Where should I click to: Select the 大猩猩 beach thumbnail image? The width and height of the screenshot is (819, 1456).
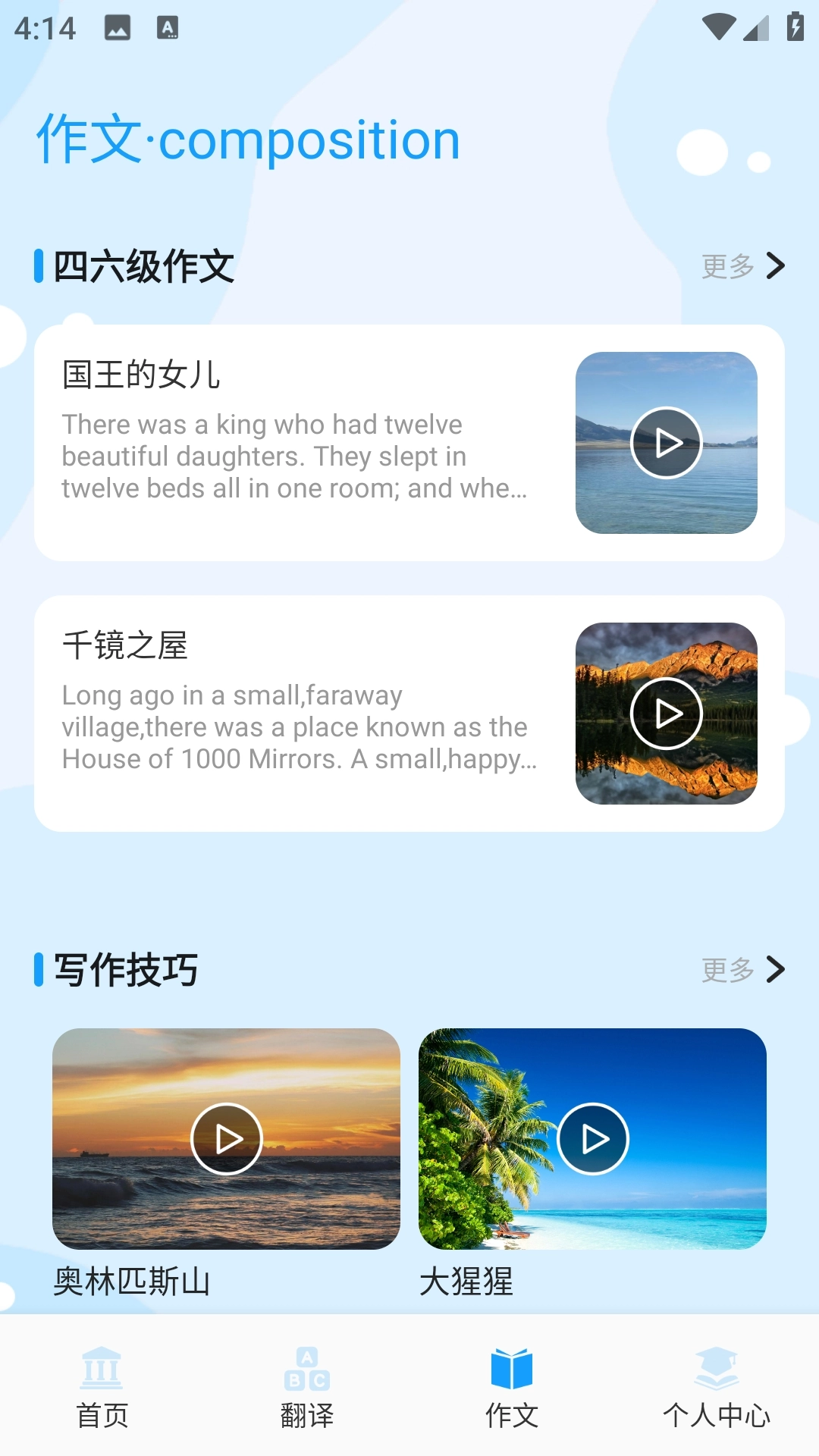[594, 1138]
